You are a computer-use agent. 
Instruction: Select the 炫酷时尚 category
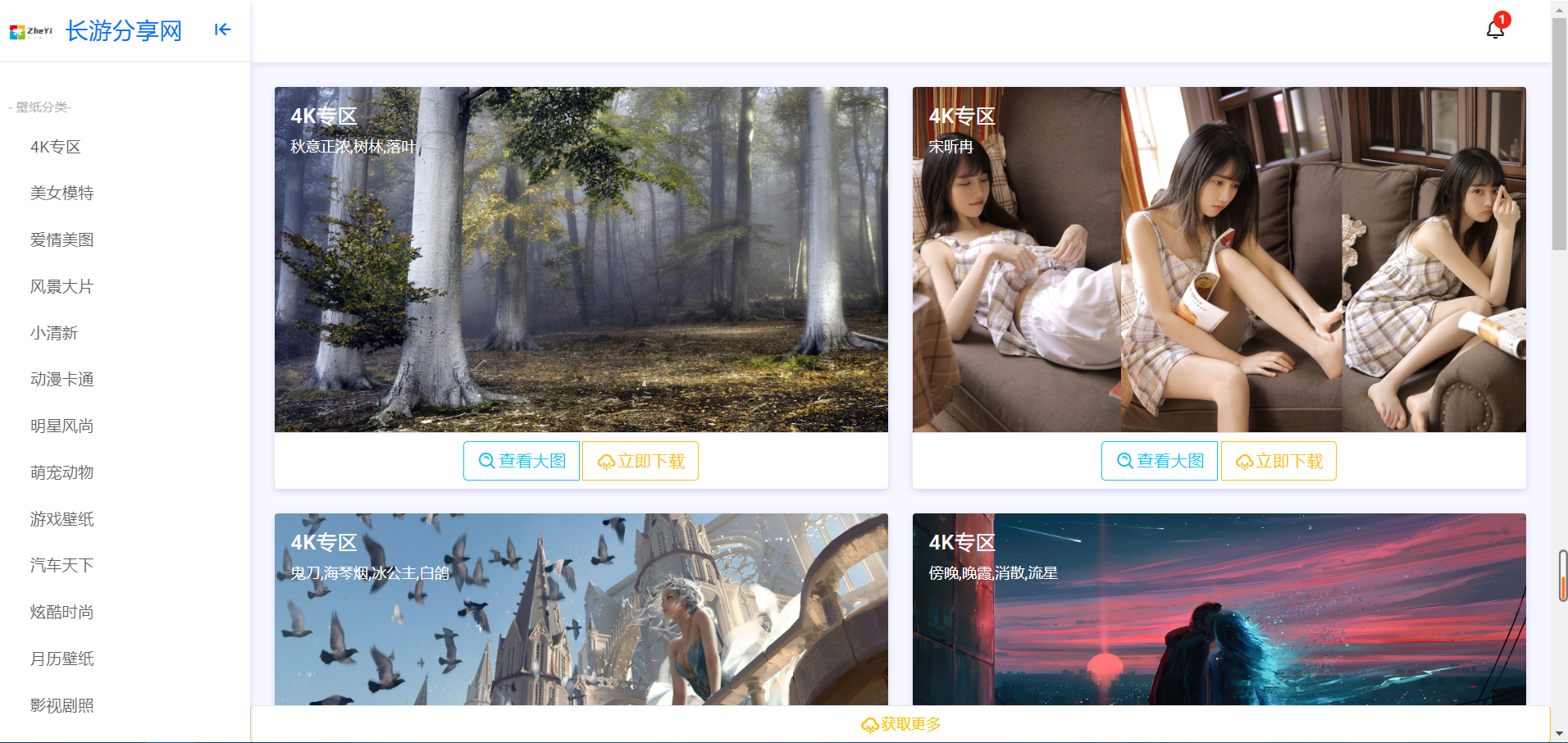(x=62, y=612)
